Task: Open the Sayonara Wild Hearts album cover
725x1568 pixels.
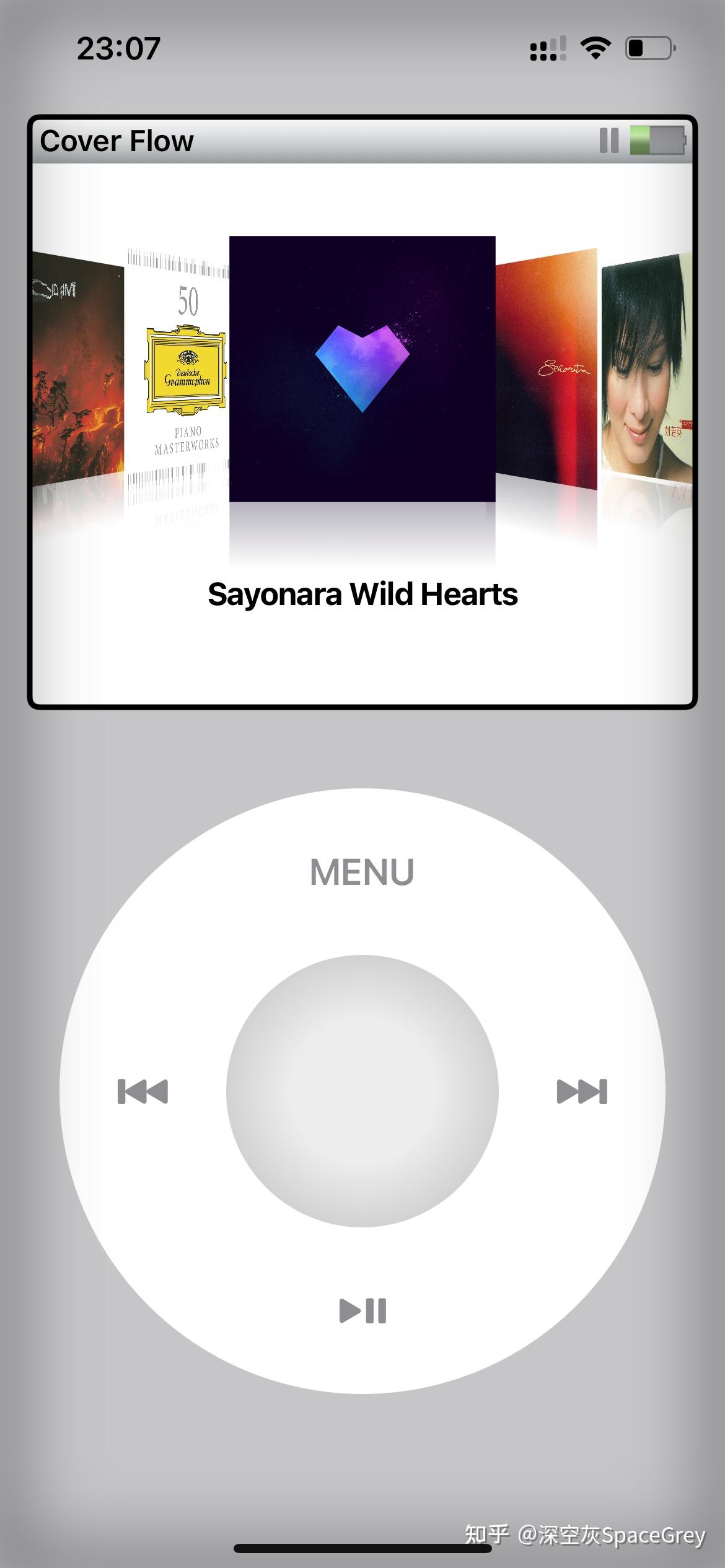Action: (362, 369)
